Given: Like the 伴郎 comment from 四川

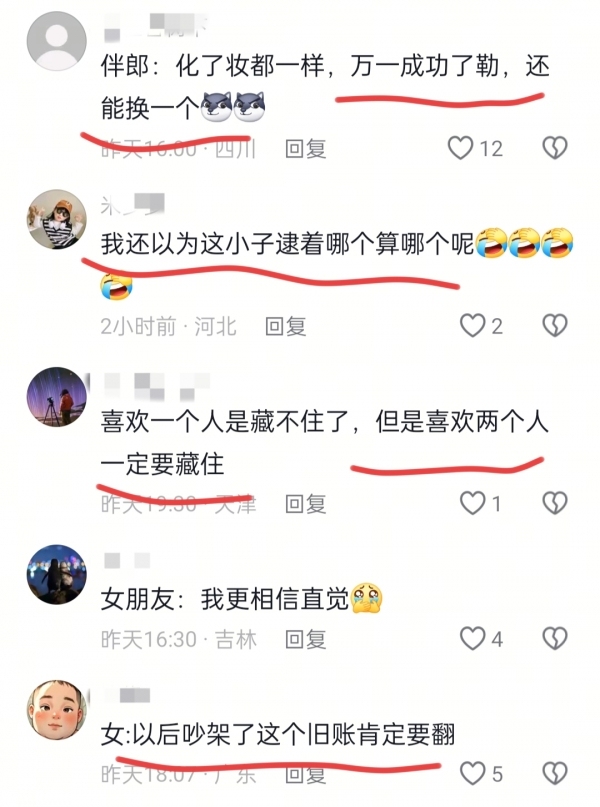Looking at the screenshot, I should click(x=460, y=149).
